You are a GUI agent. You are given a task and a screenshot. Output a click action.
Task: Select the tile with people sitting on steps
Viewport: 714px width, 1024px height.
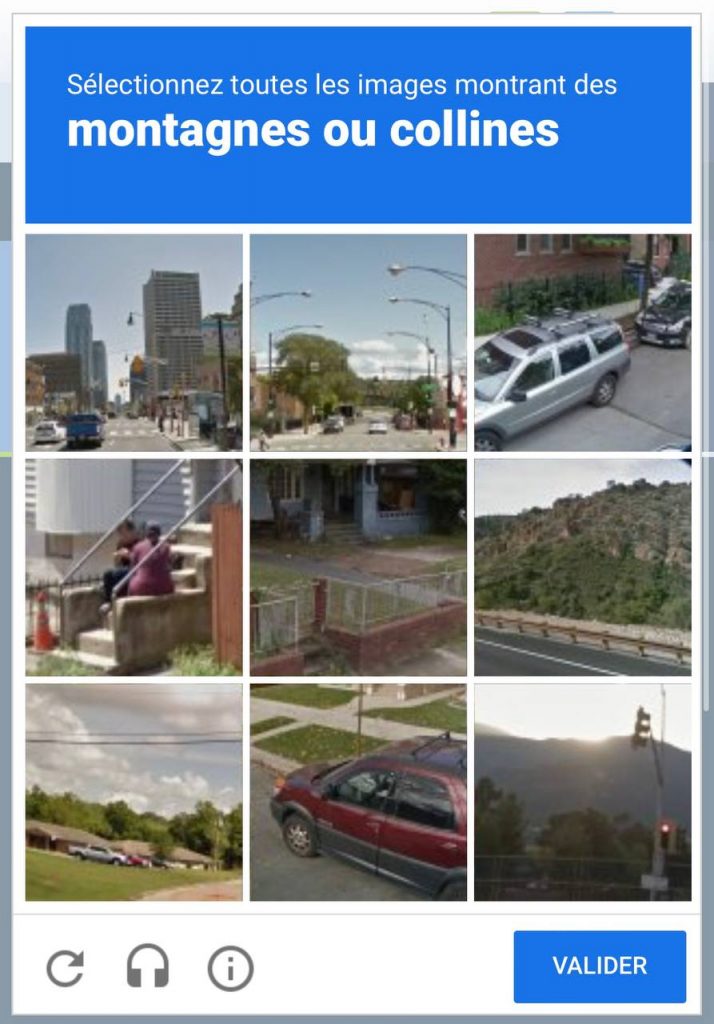coord(134,567)
